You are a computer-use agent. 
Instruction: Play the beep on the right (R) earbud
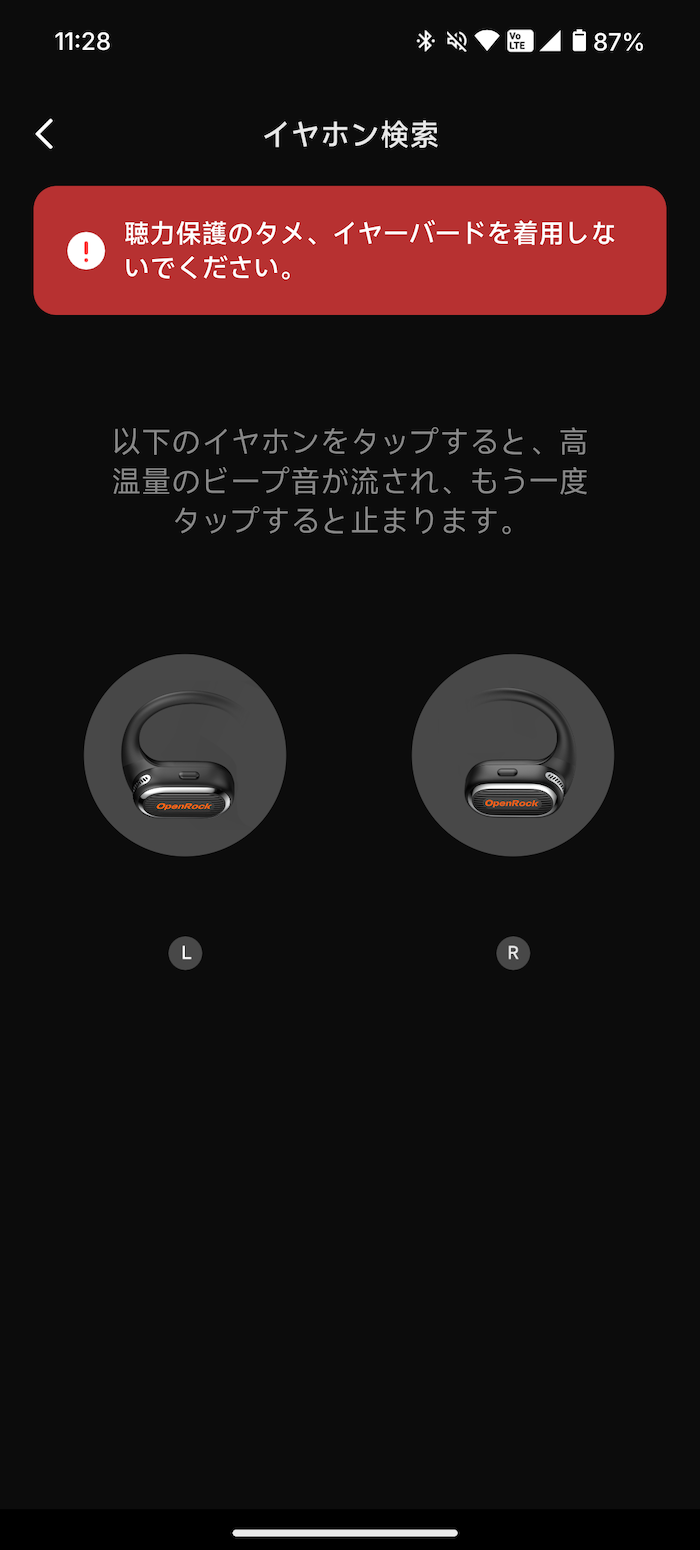click(x=513, y=755)
